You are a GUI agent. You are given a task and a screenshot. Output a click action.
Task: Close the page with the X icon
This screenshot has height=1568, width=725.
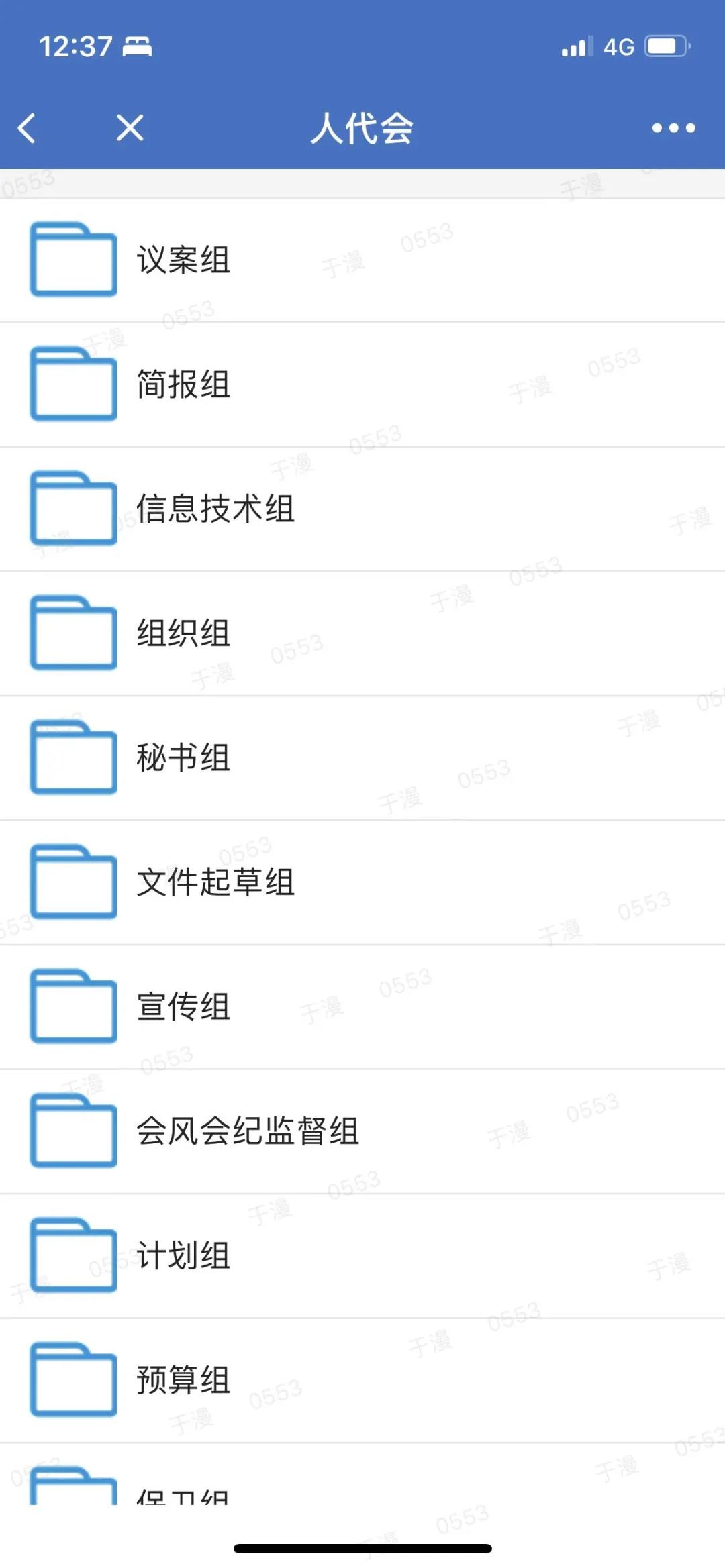(130, 127)
